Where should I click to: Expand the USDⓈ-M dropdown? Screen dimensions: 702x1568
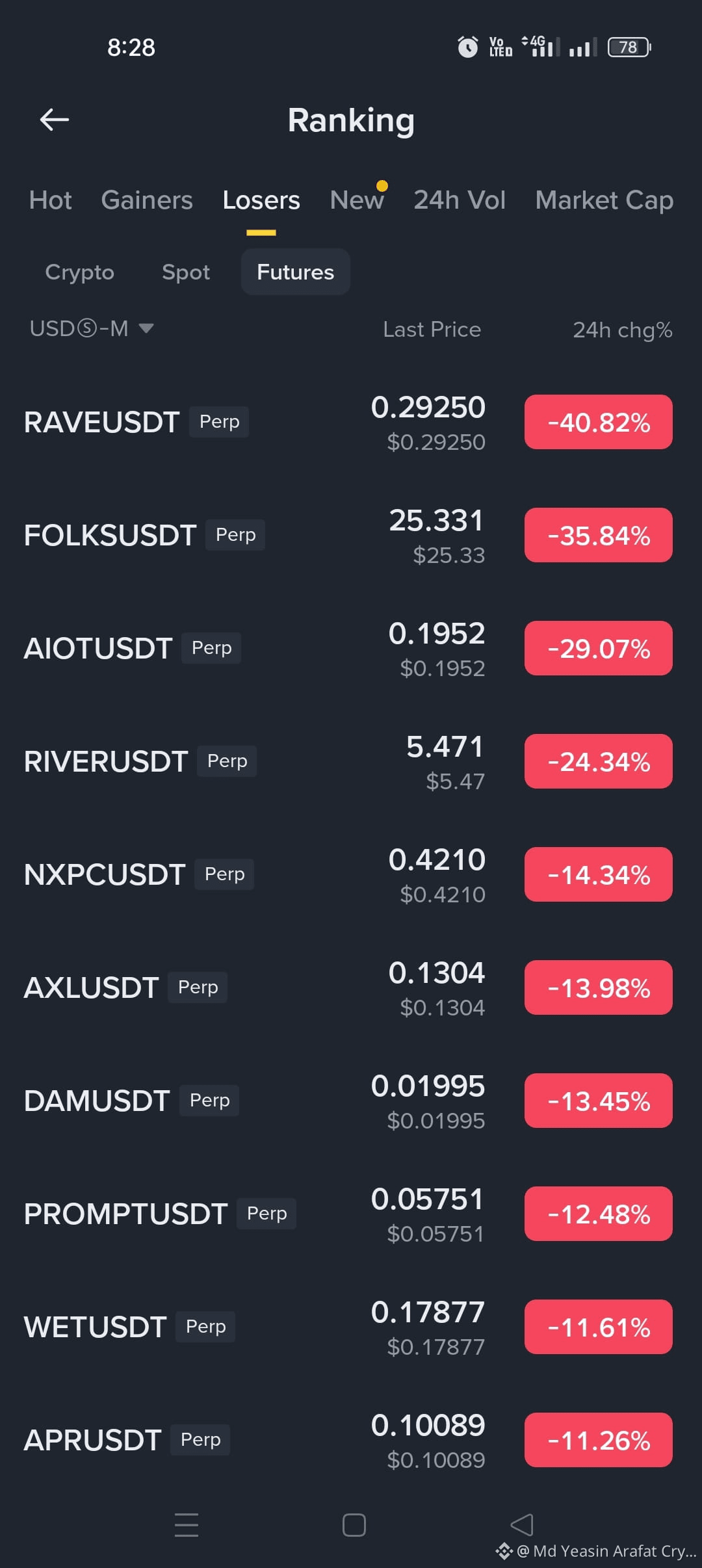pos(92,329)
